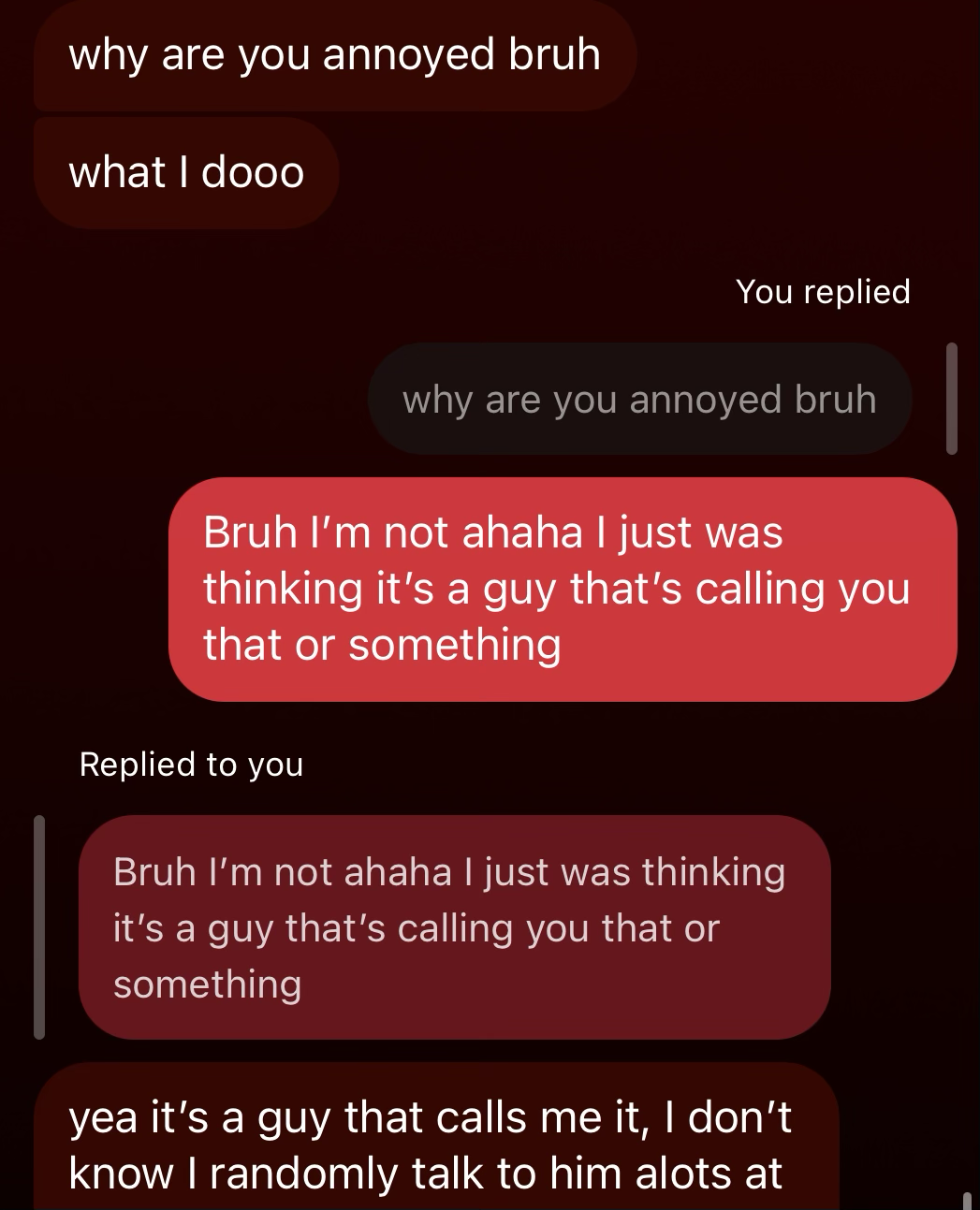Screen dimensions: 980x1210
Task: Open quoted reply 'why are you annoyed bruh'
Action: tap(639, 400)
